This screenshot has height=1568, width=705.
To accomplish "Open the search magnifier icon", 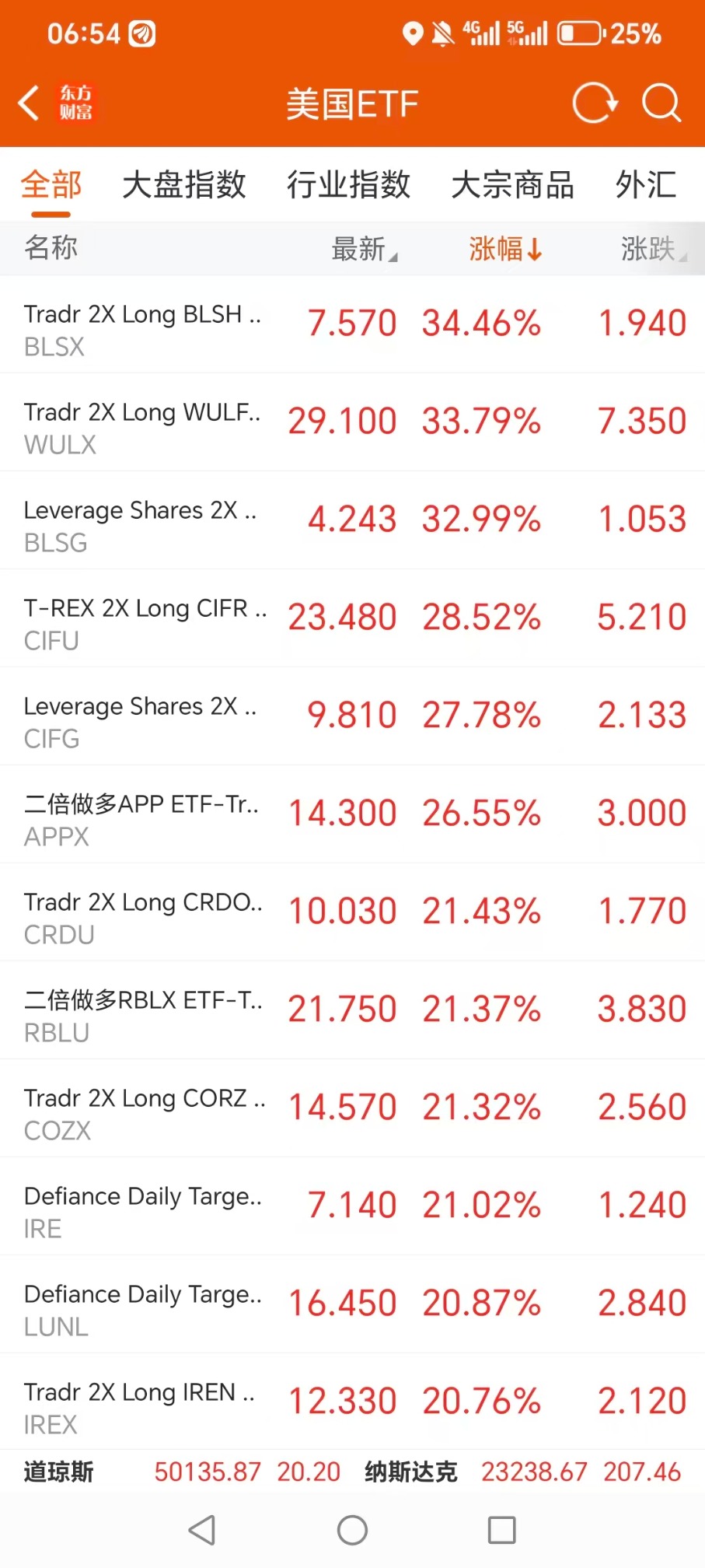I will click(x=661, y=103).
